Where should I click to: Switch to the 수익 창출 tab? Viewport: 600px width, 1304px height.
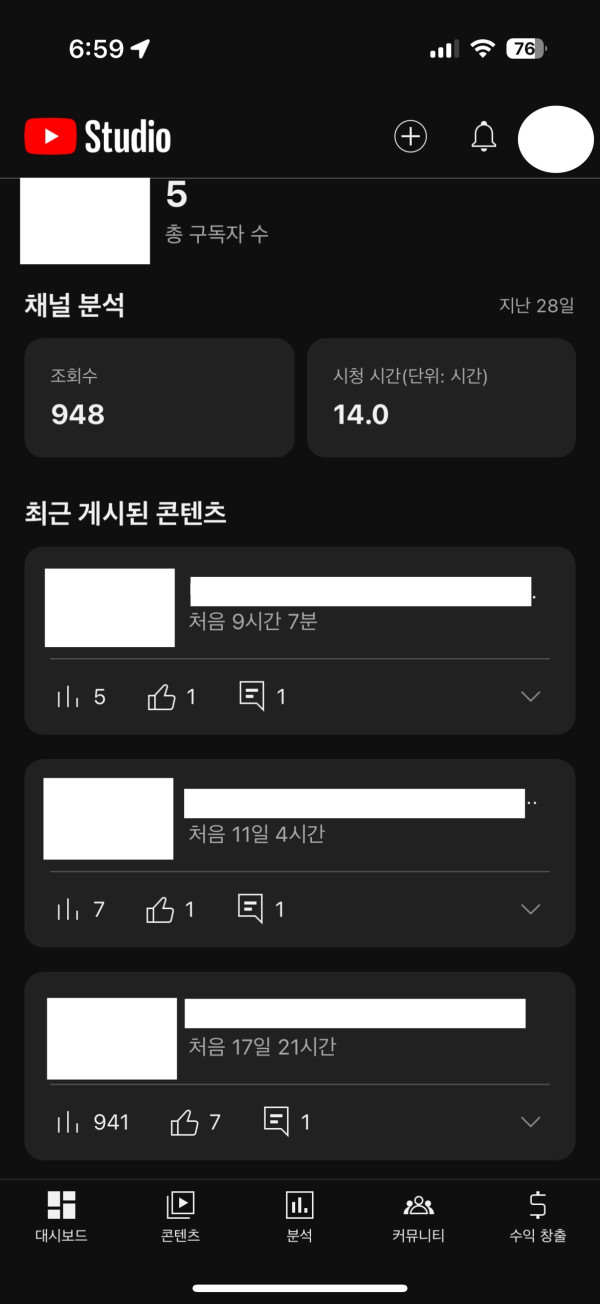[537, 1216]
